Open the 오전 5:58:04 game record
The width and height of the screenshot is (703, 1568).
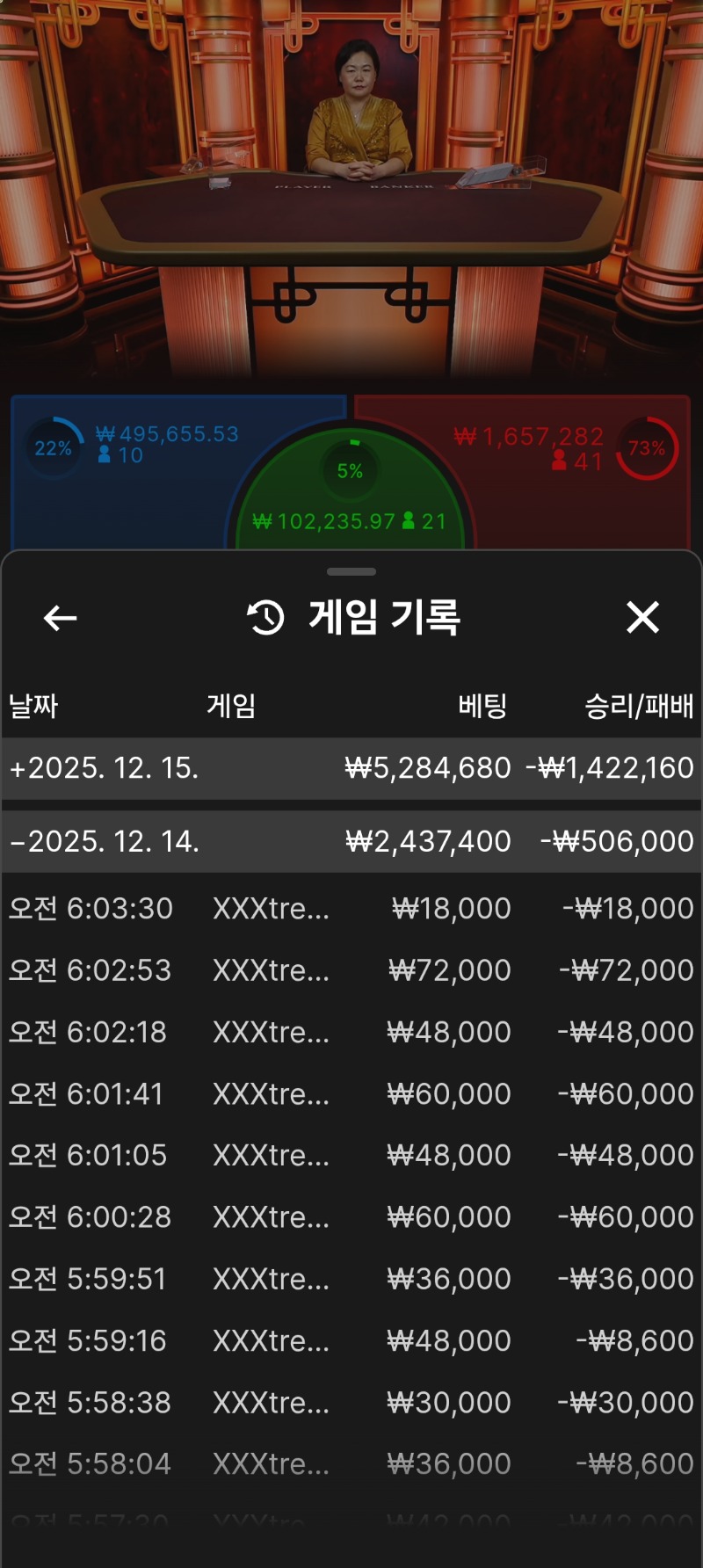[x=351, y=1464]
